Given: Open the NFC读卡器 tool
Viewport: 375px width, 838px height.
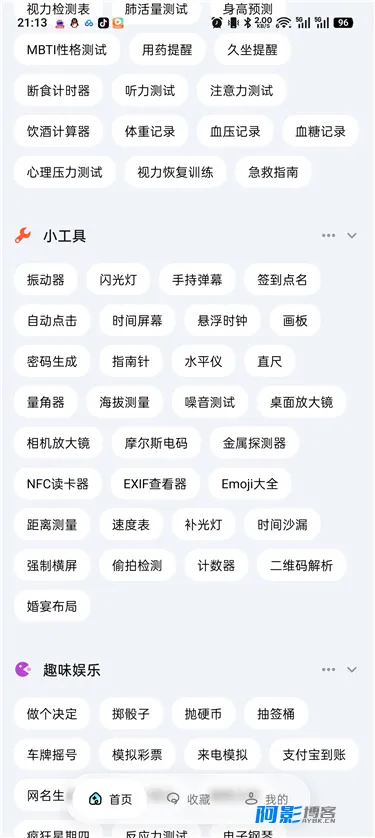Looking at the screenshot, I should point(58,484).
